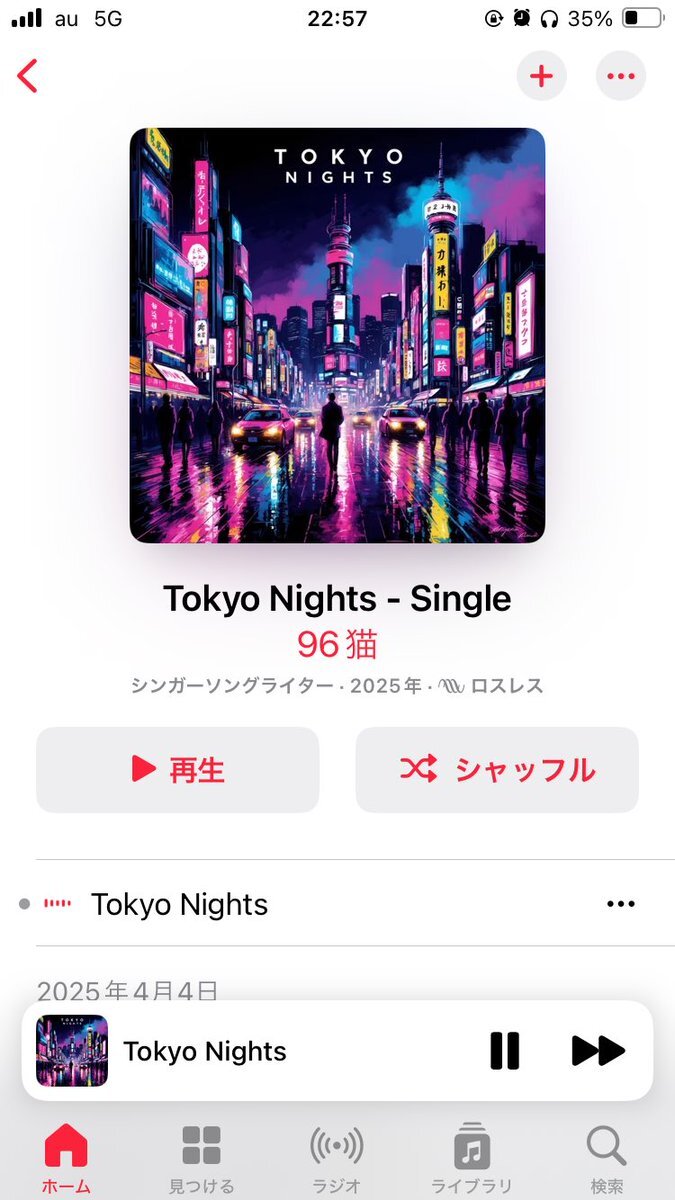Open artist page for 96猫

pos(337,645)
